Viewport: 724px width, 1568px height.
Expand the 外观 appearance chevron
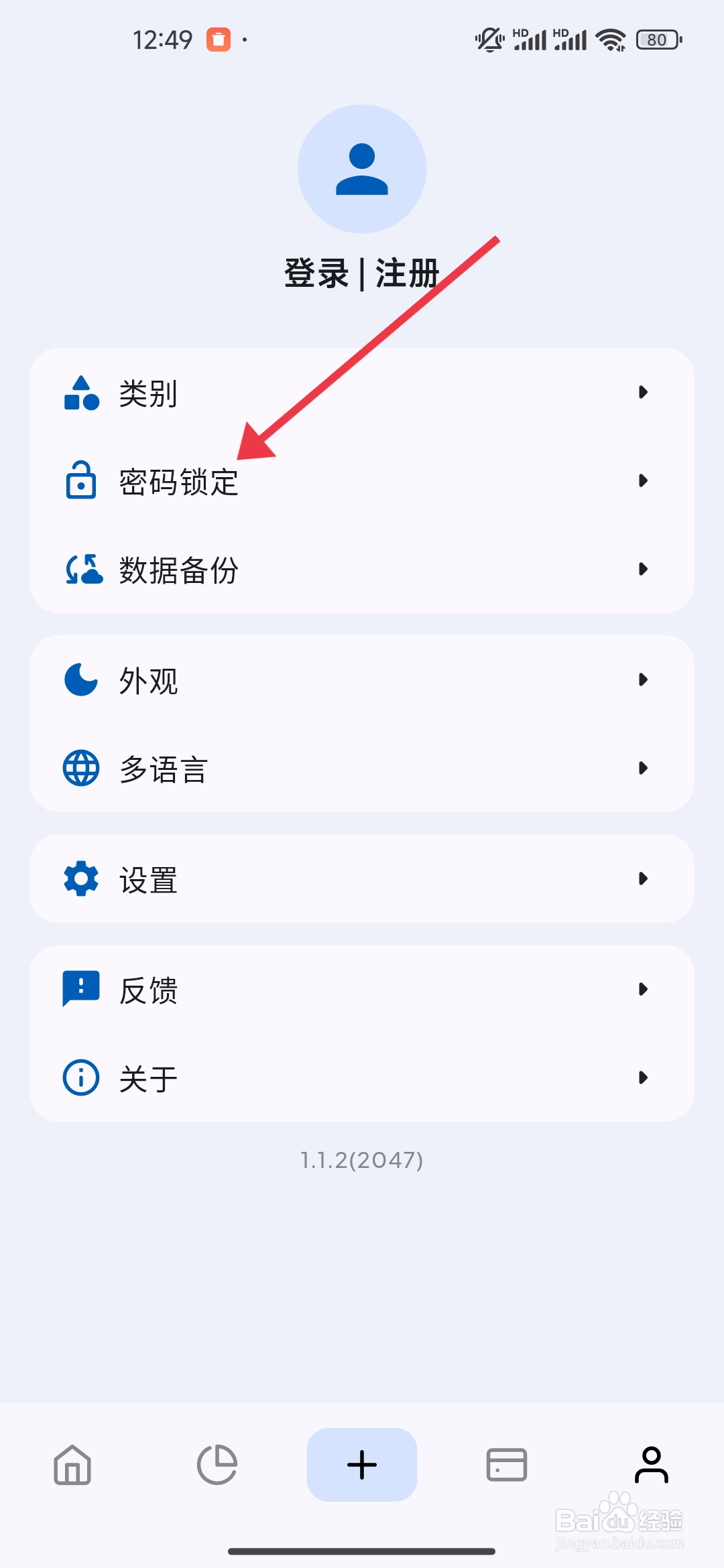(644, 680)
